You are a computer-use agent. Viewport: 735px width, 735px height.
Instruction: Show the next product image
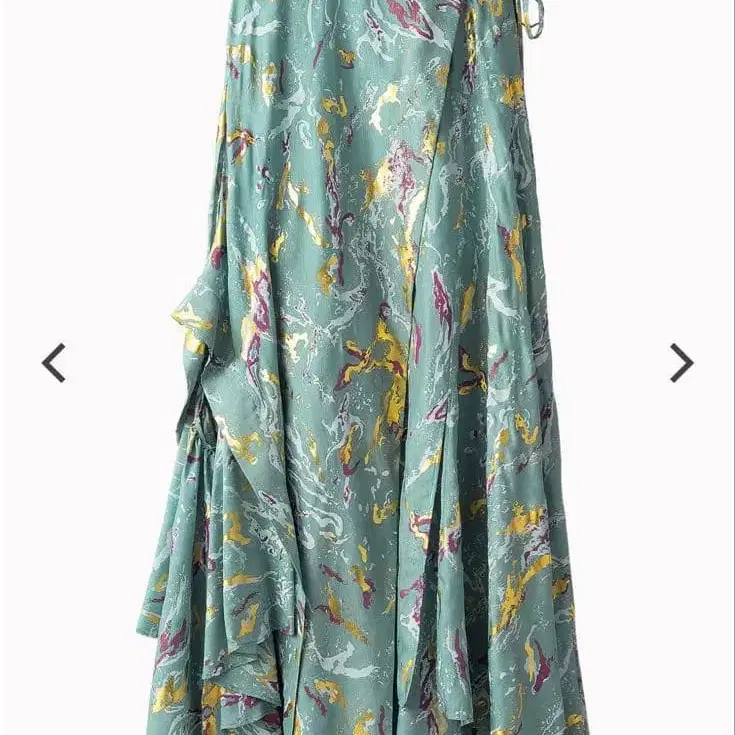tap(682, 363)
